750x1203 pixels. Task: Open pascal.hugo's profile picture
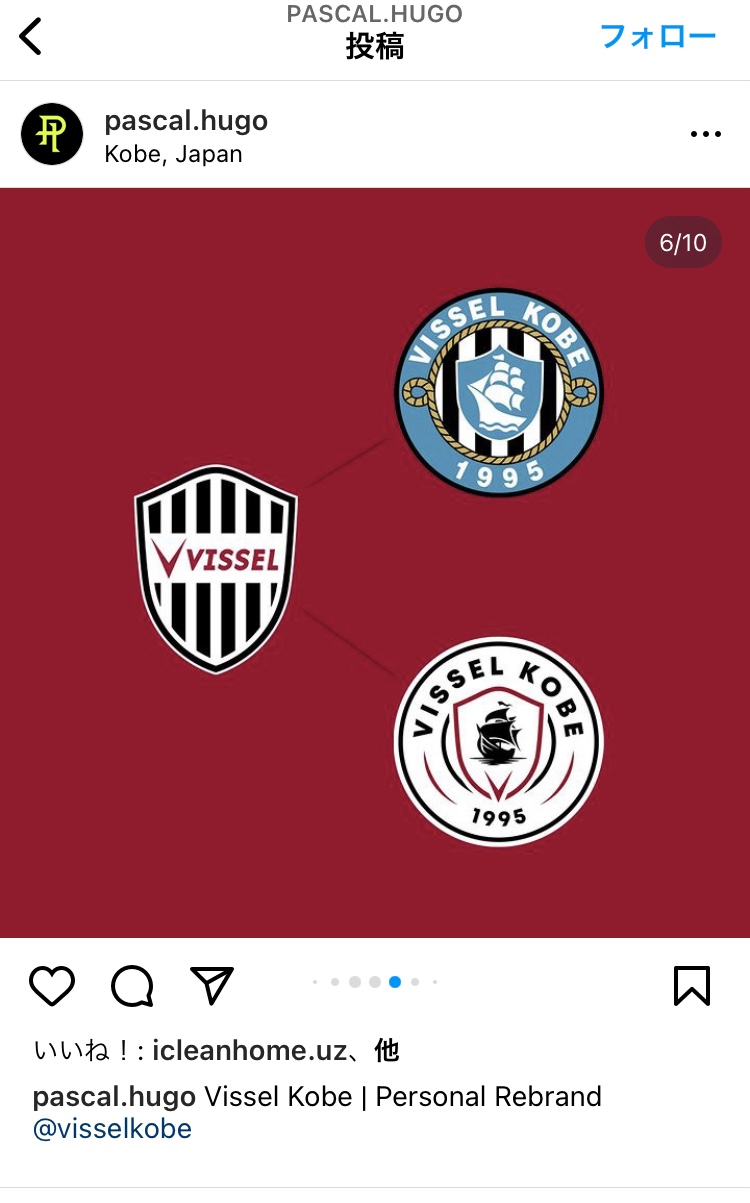52,134
